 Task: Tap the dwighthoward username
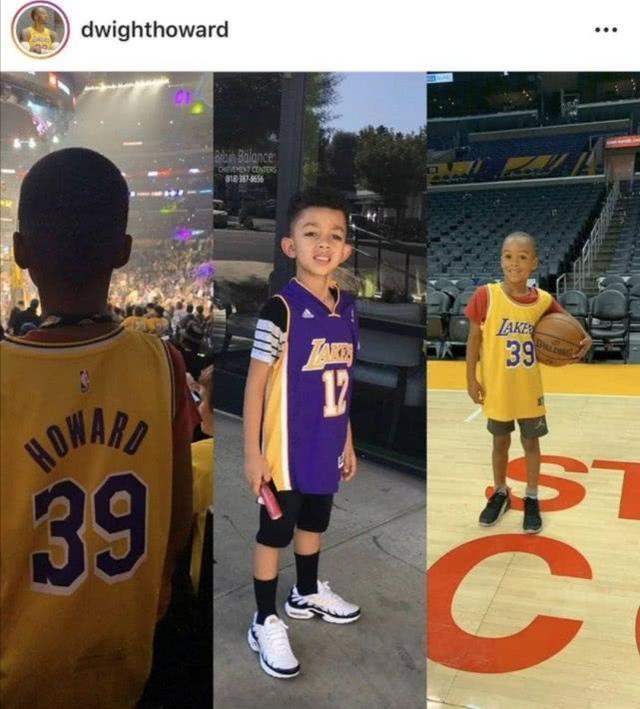pyautogui.click(x=154, y=30)
